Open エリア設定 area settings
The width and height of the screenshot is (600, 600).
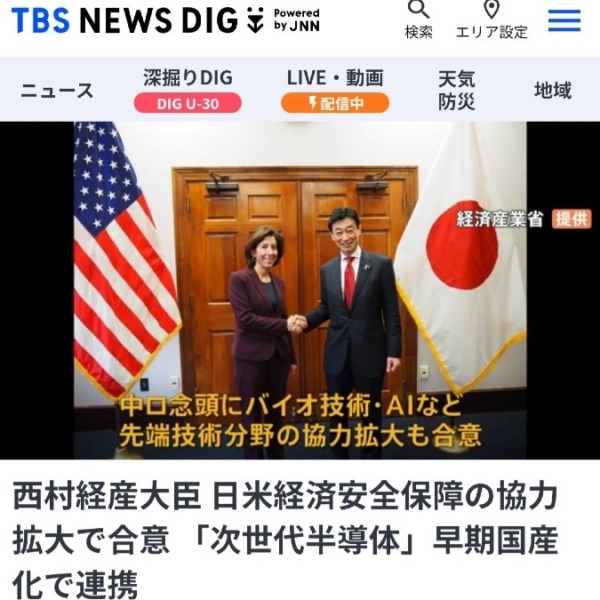(x=491, y=18)
